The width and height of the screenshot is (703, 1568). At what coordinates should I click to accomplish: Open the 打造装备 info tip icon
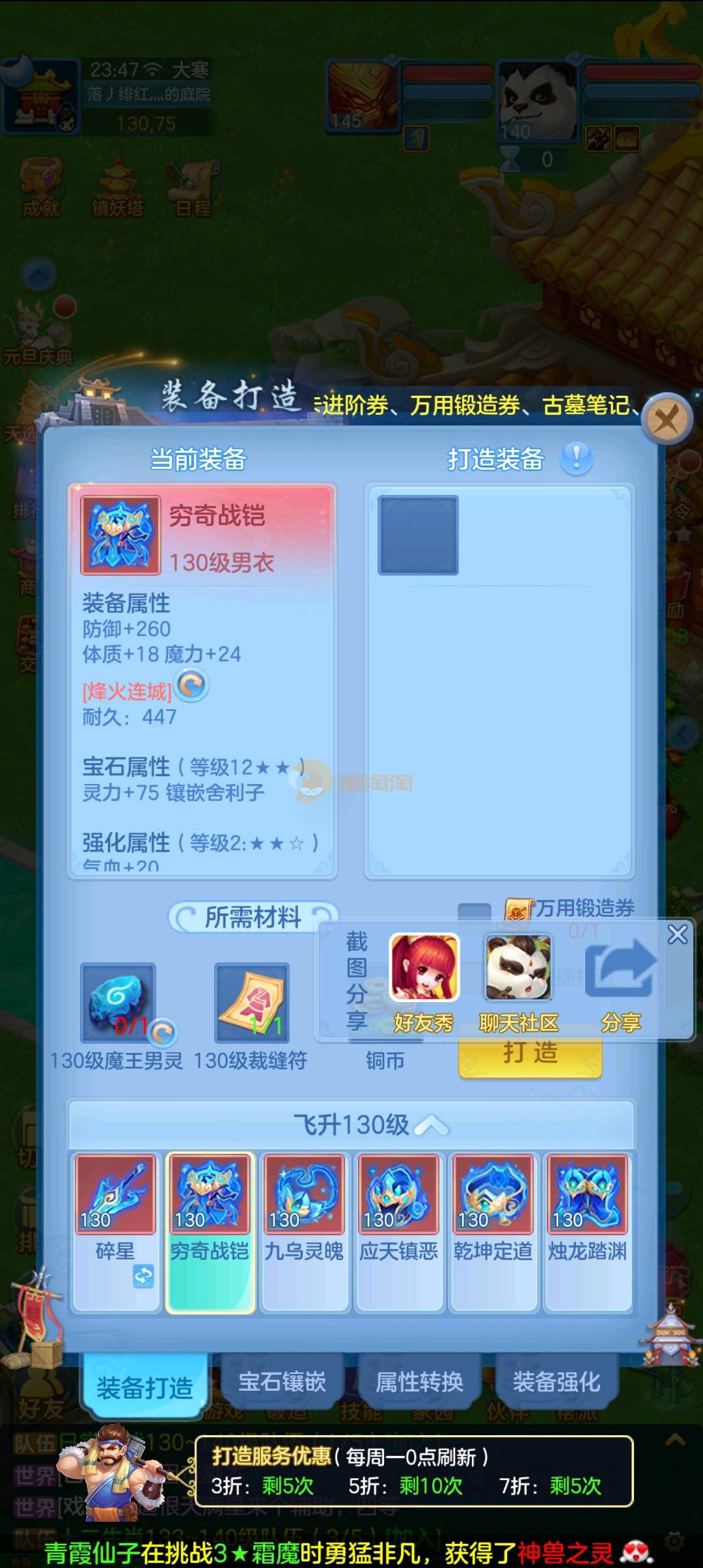[576, 457]
